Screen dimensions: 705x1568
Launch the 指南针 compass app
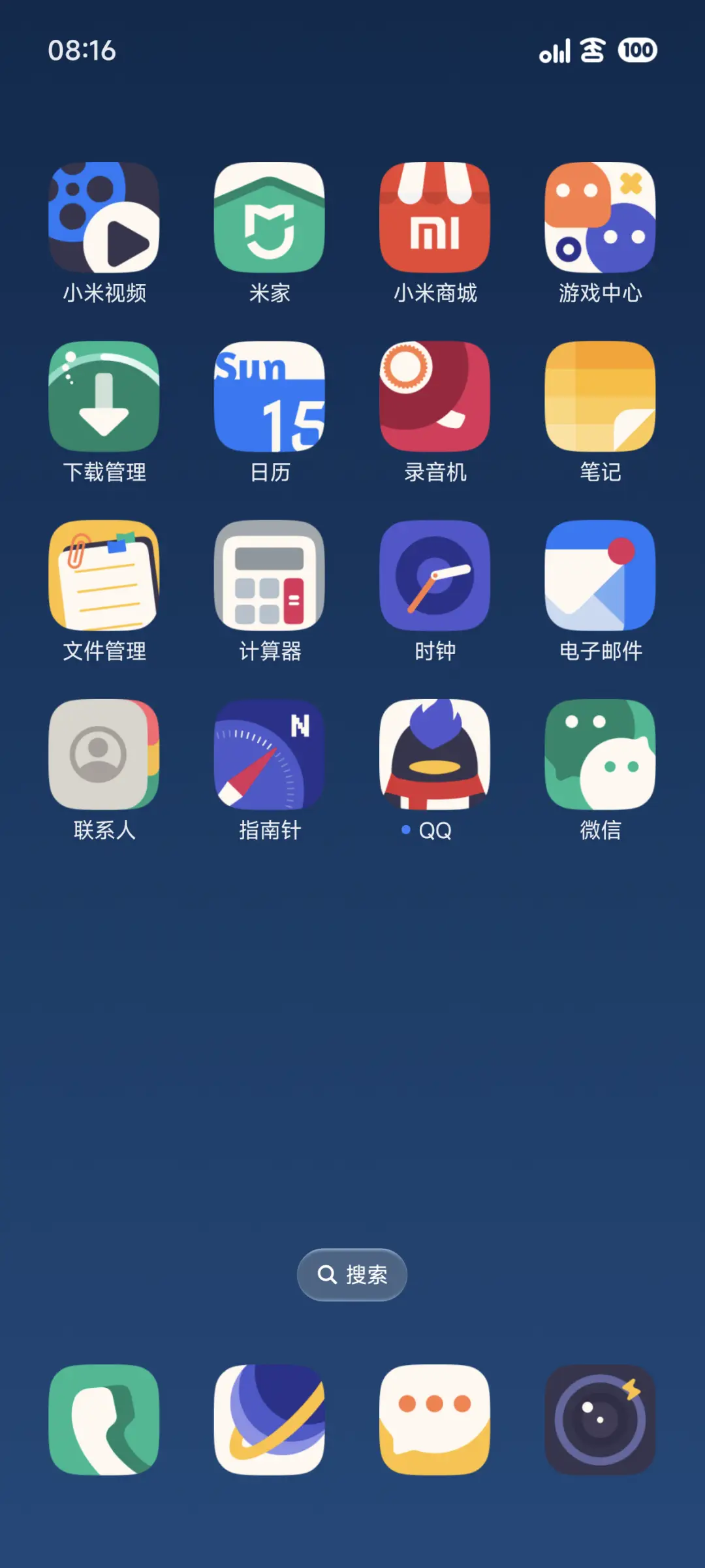(269, 755)
